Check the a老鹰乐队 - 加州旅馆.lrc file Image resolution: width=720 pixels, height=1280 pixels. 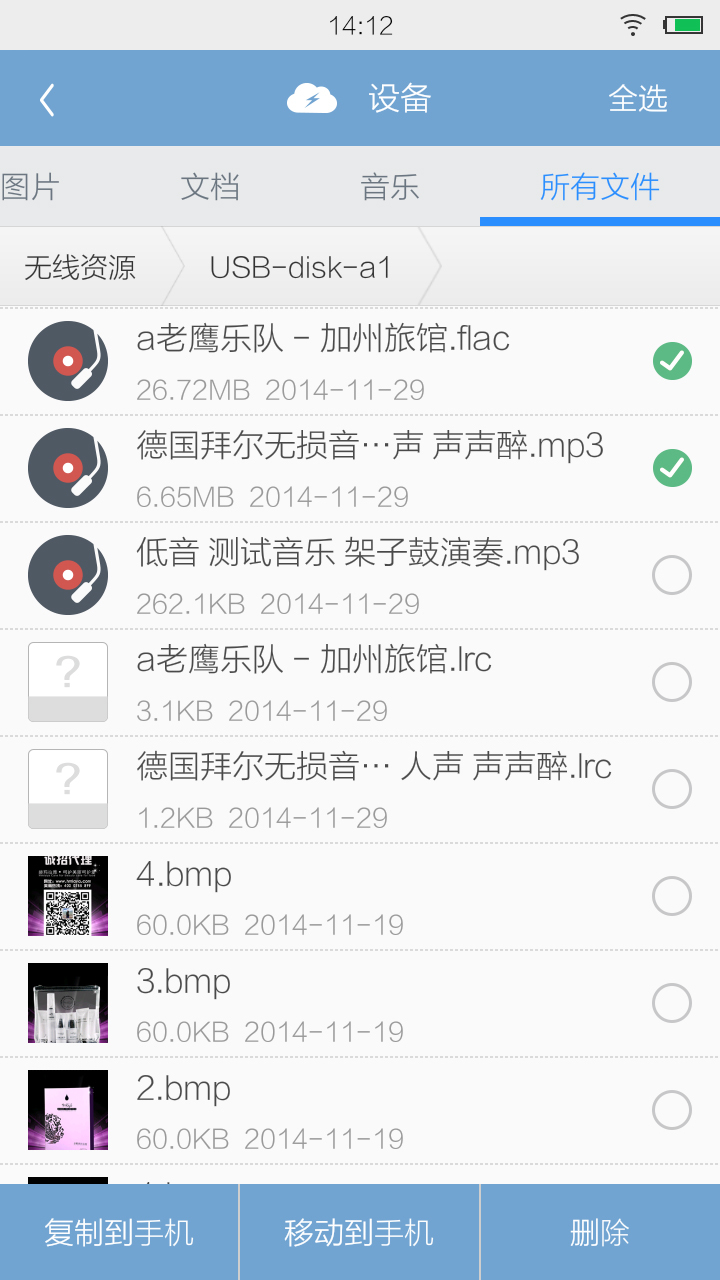pyautogui.click(x=672, y=682)
